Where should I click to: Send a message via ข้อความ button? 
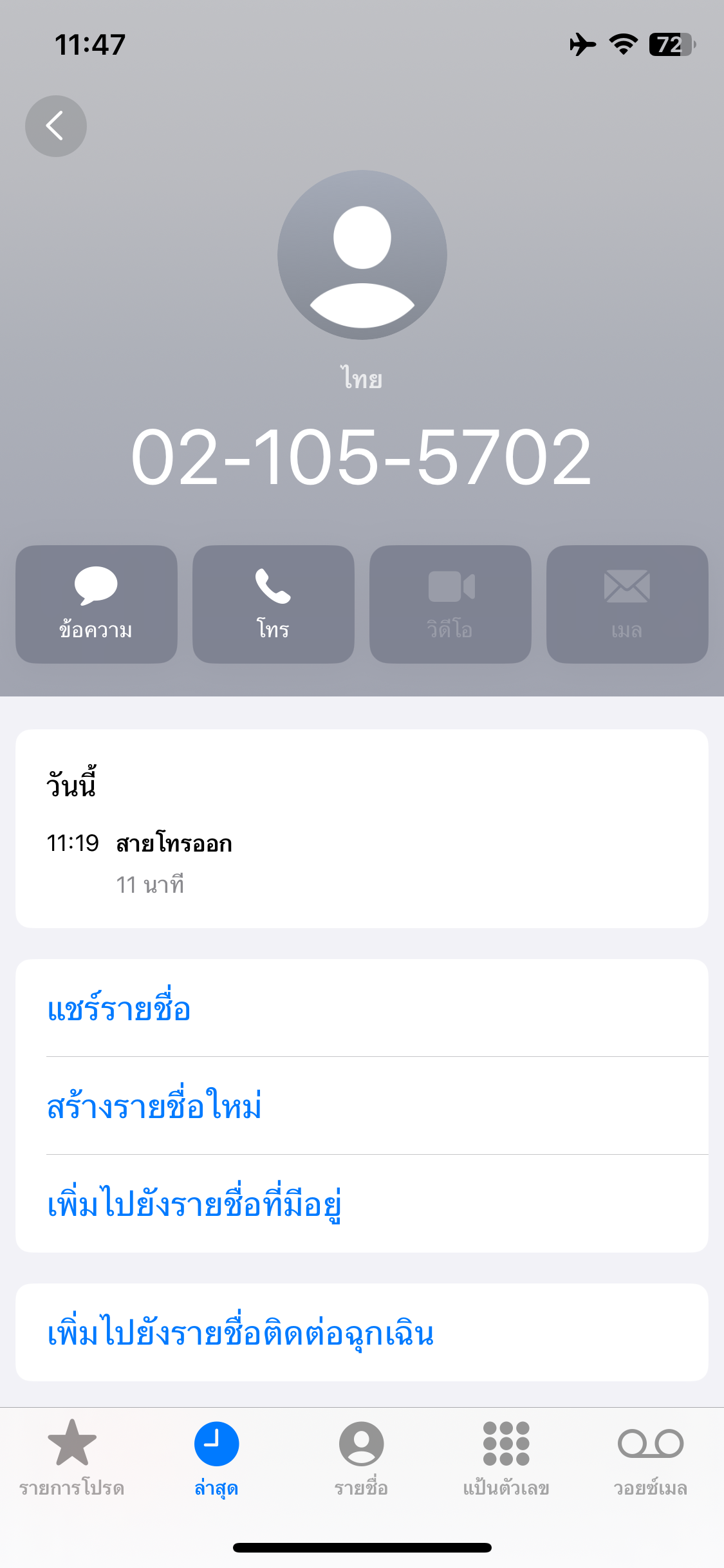(x=97, y=604)
